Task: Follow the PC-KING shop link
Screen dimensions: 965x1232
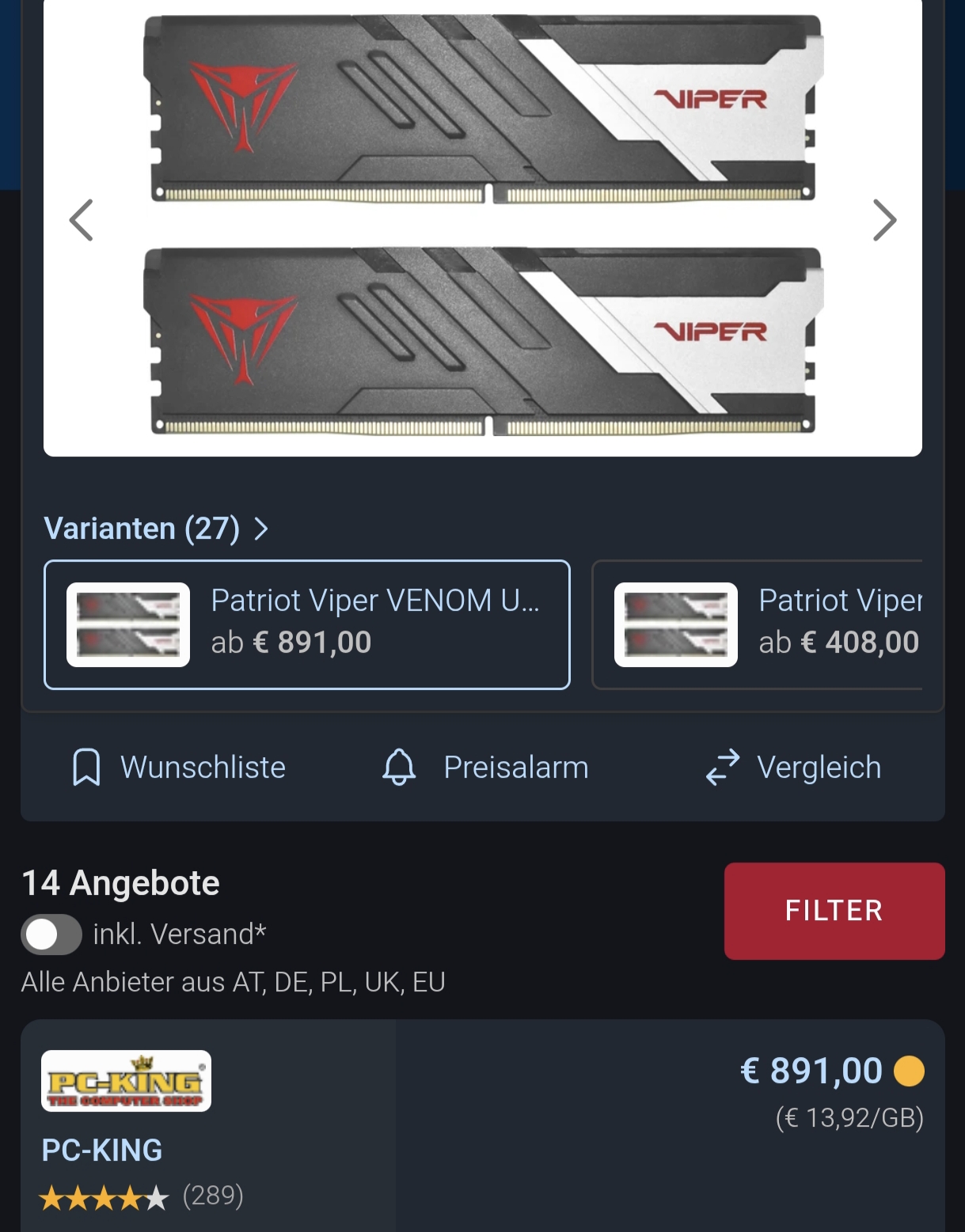Action: [102, 1150]
